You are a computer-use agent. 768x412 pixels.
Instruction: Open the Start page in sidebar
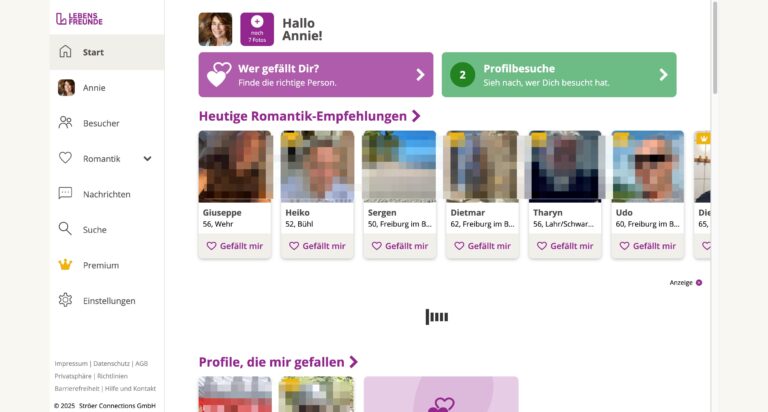pyautogui.click(x=93, y=52)
